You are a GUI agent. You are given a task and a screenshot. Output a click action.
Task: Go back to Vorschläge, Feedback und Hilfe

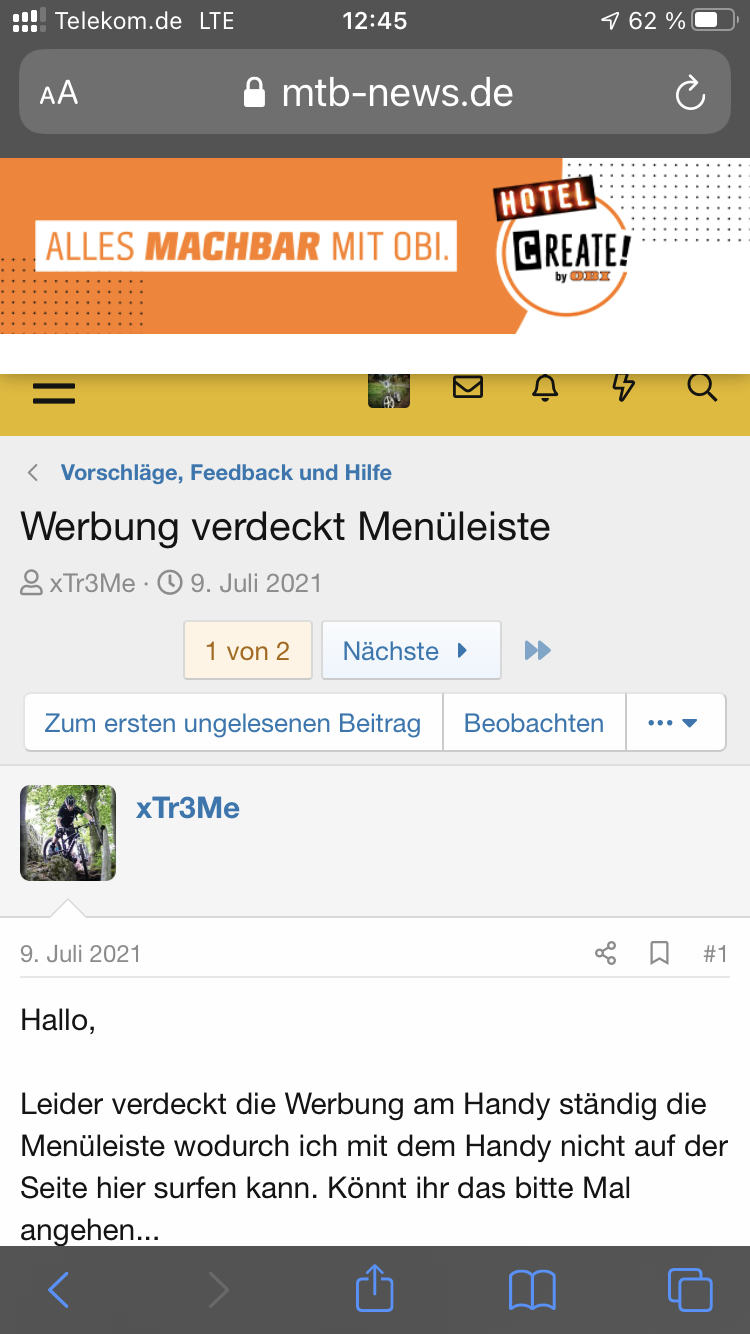click(226, 473)
